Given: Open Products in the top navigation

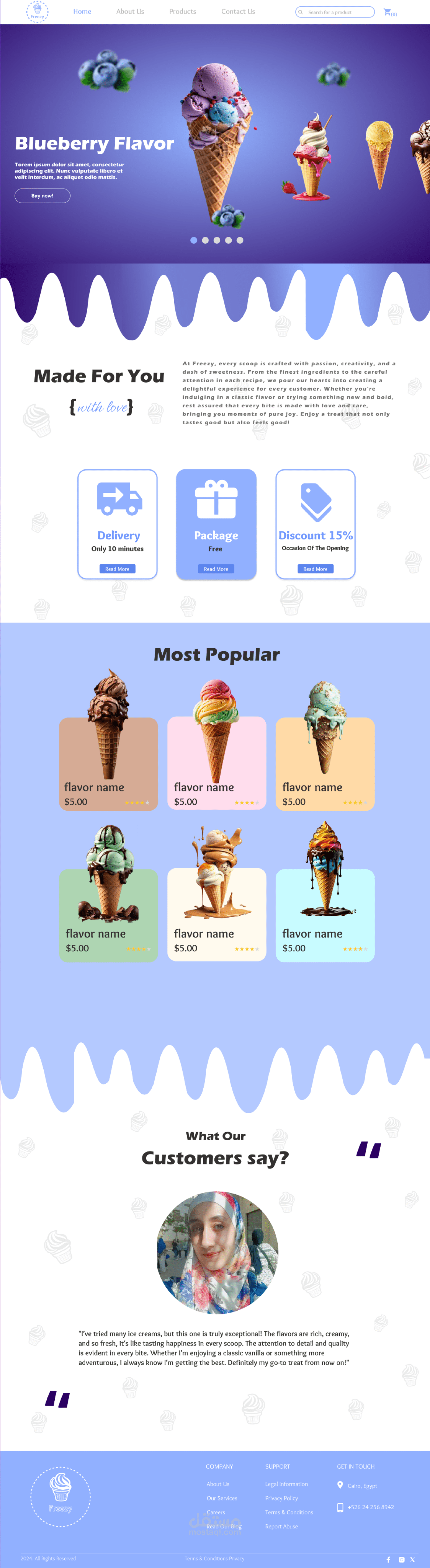Looking at the screenshot, I should tap(183, 12).
